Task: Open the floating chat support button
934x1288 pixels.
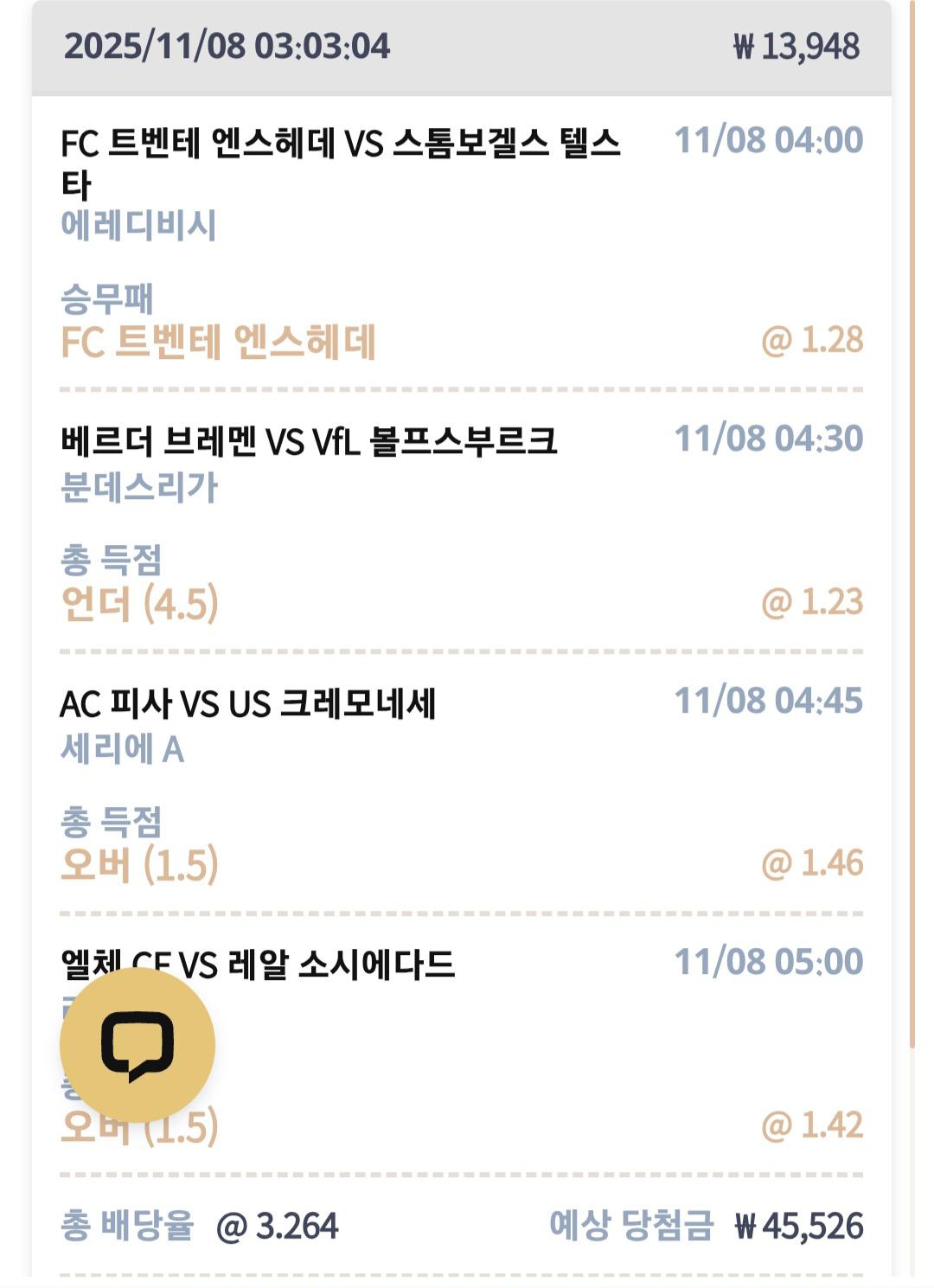Action: click(137, 1045)
